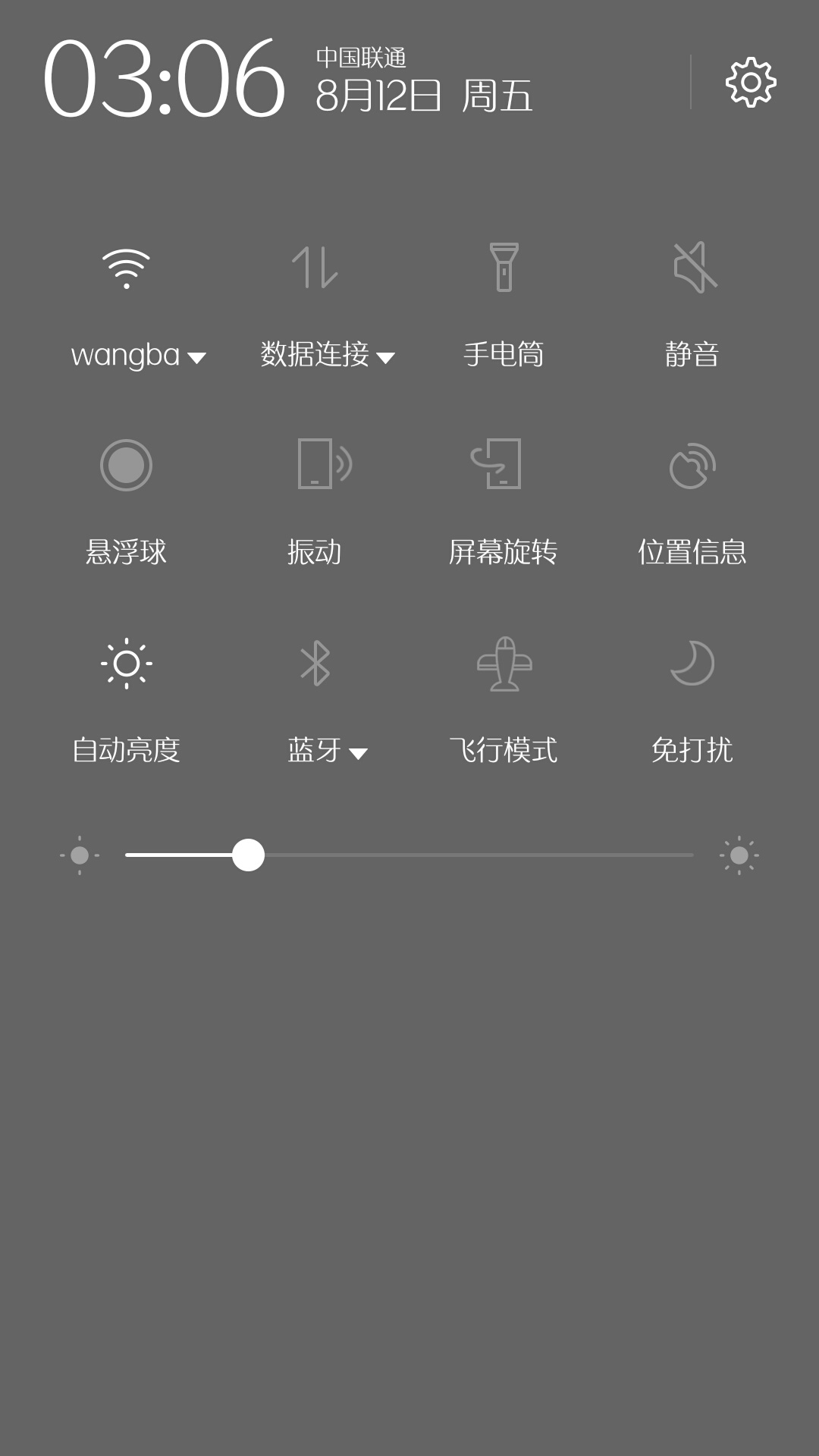Toggle the 悬浮球 floating ball
819x1456 pixels.
pyautogui.click(x=126, y=465)
